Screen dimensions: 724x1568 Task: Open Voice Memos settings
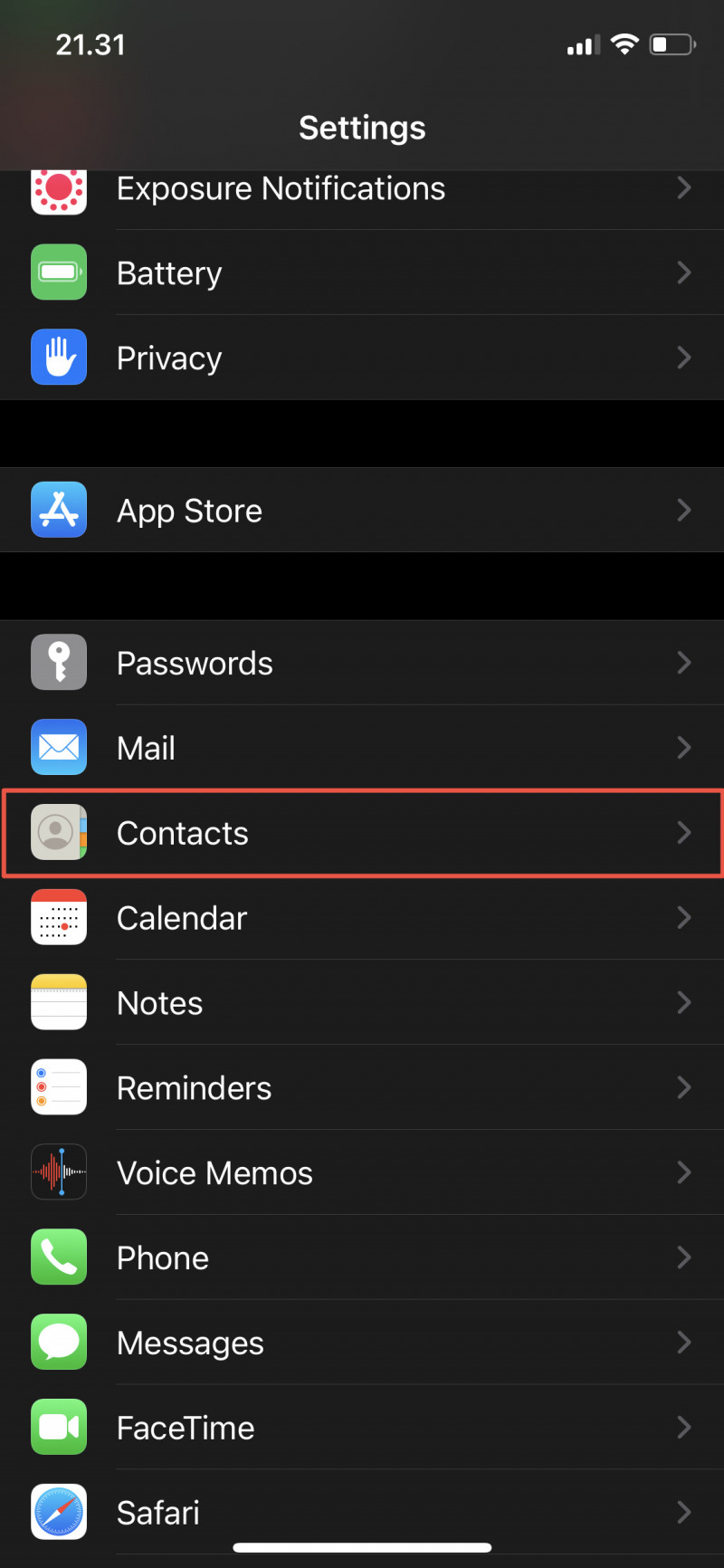coord(362,1172)
